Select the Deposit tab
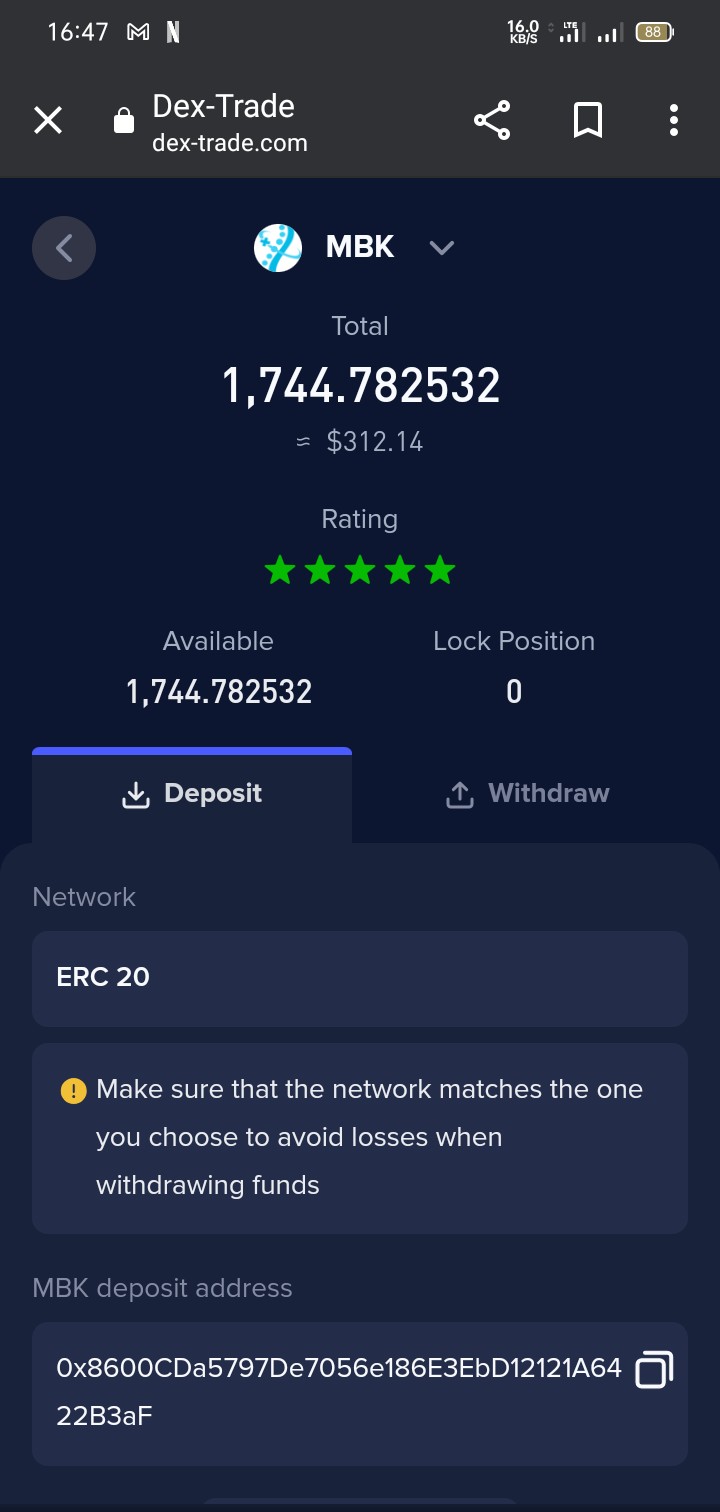 coord(192,794)
